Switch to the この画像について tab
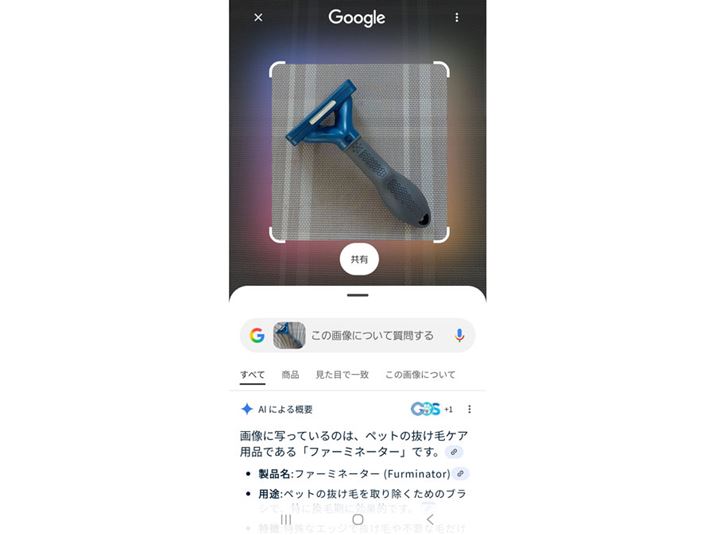The height and width of the screenshot is (535, 715). coord(420,375)
